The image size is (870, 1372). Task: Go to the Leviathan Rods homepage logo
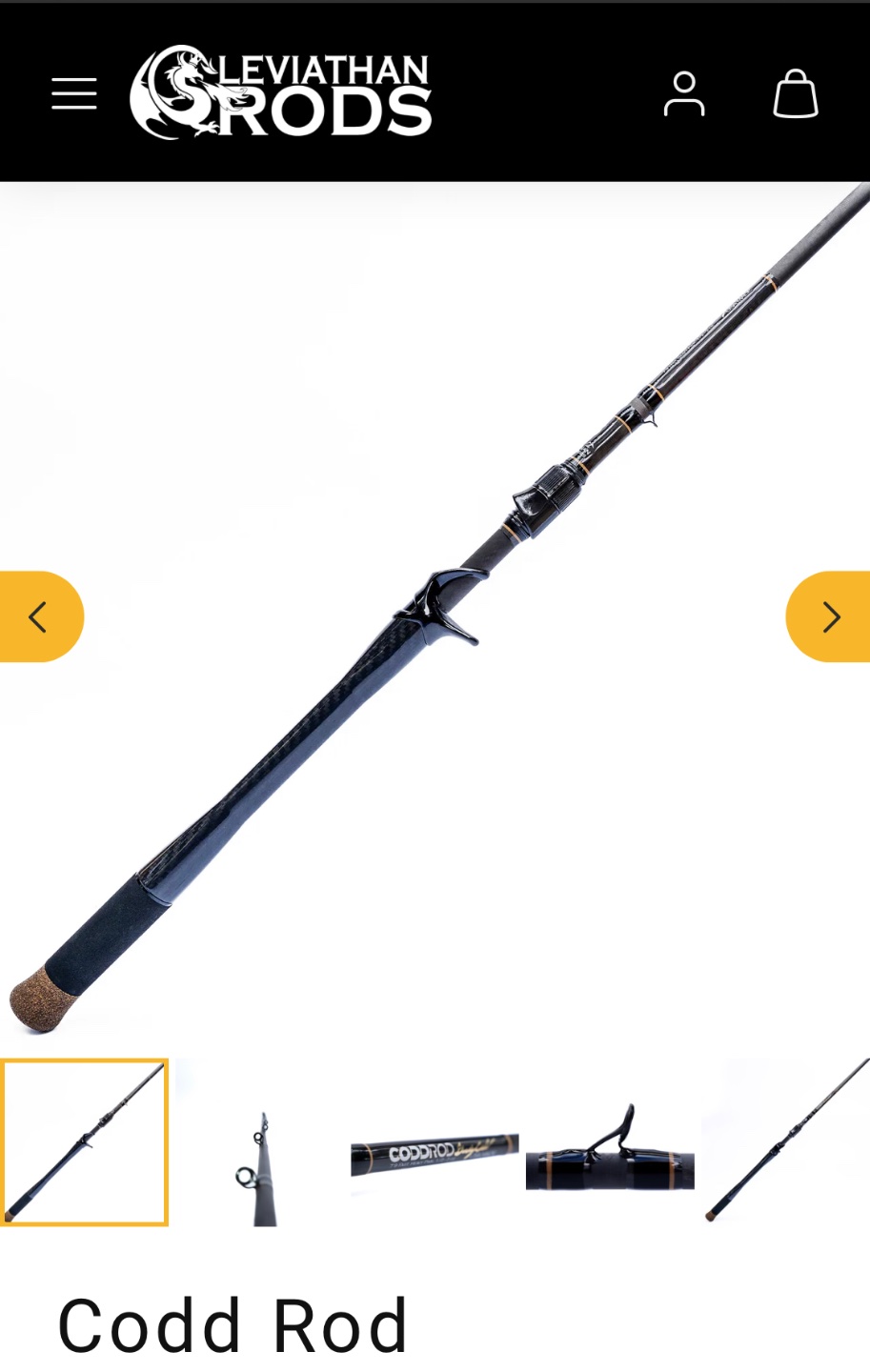tap(281, 92)
